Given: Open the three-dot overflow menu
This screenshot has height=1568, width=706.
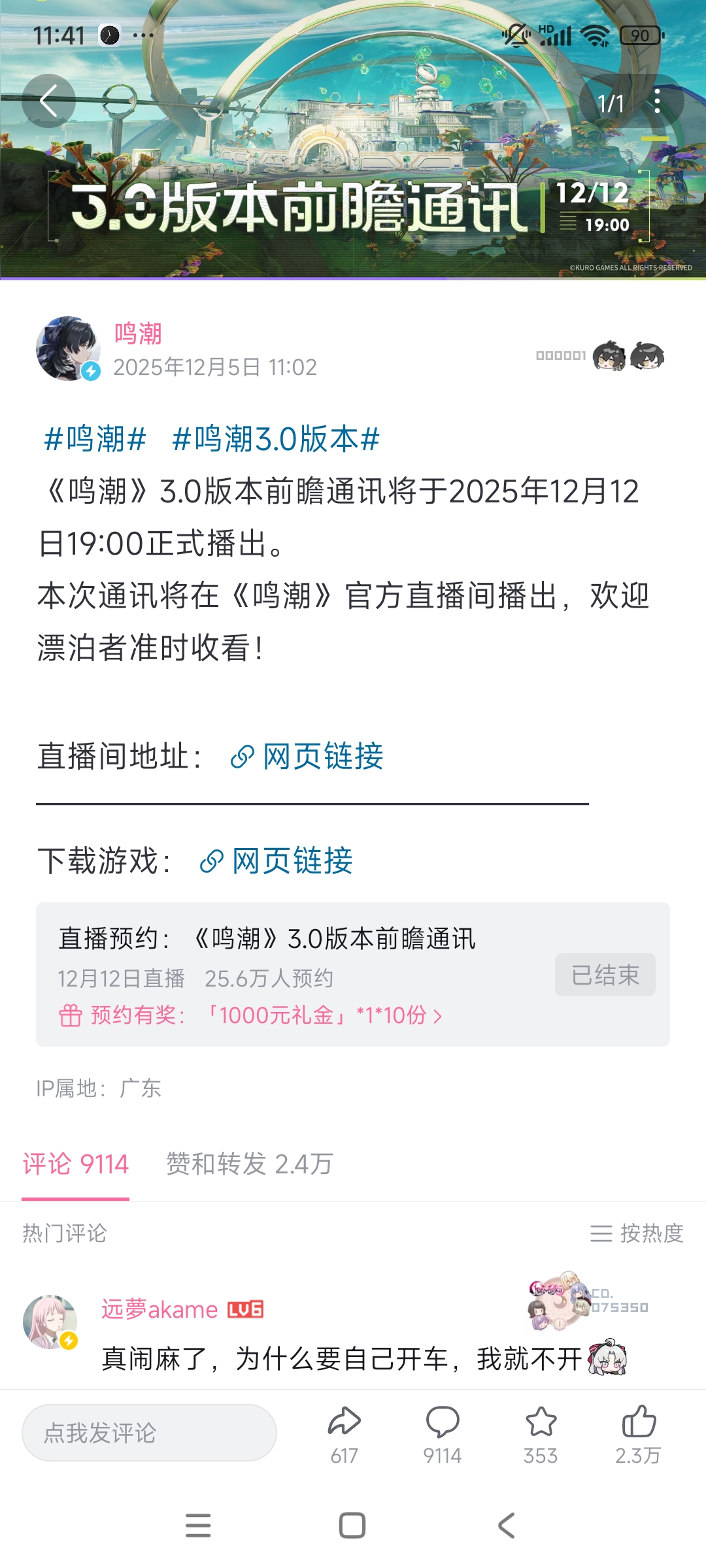Looking at the screenshot, I should point(658,102).
